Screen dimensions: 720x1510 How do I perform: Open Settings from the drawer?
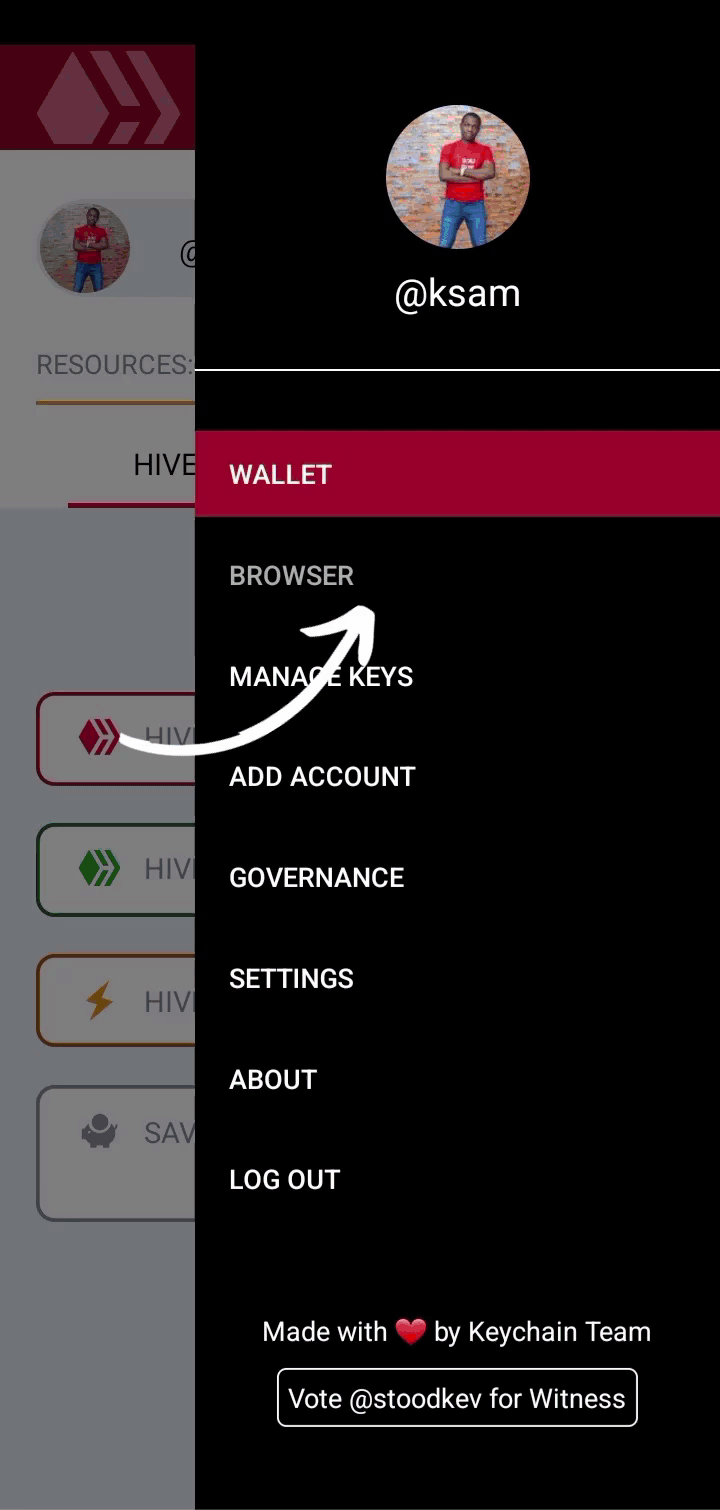(291, 979)
